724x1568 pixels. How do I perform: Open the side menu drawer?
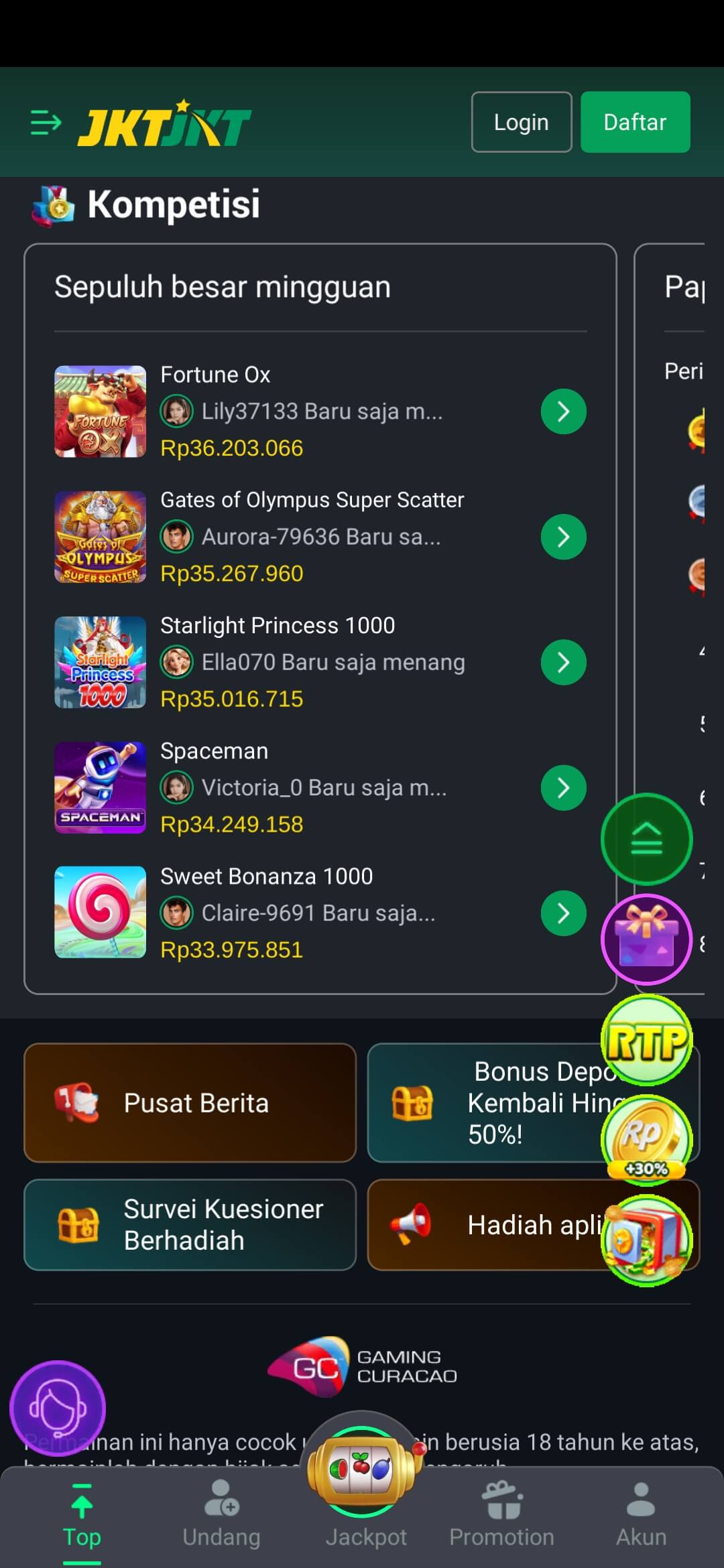(x=46, y=123)
